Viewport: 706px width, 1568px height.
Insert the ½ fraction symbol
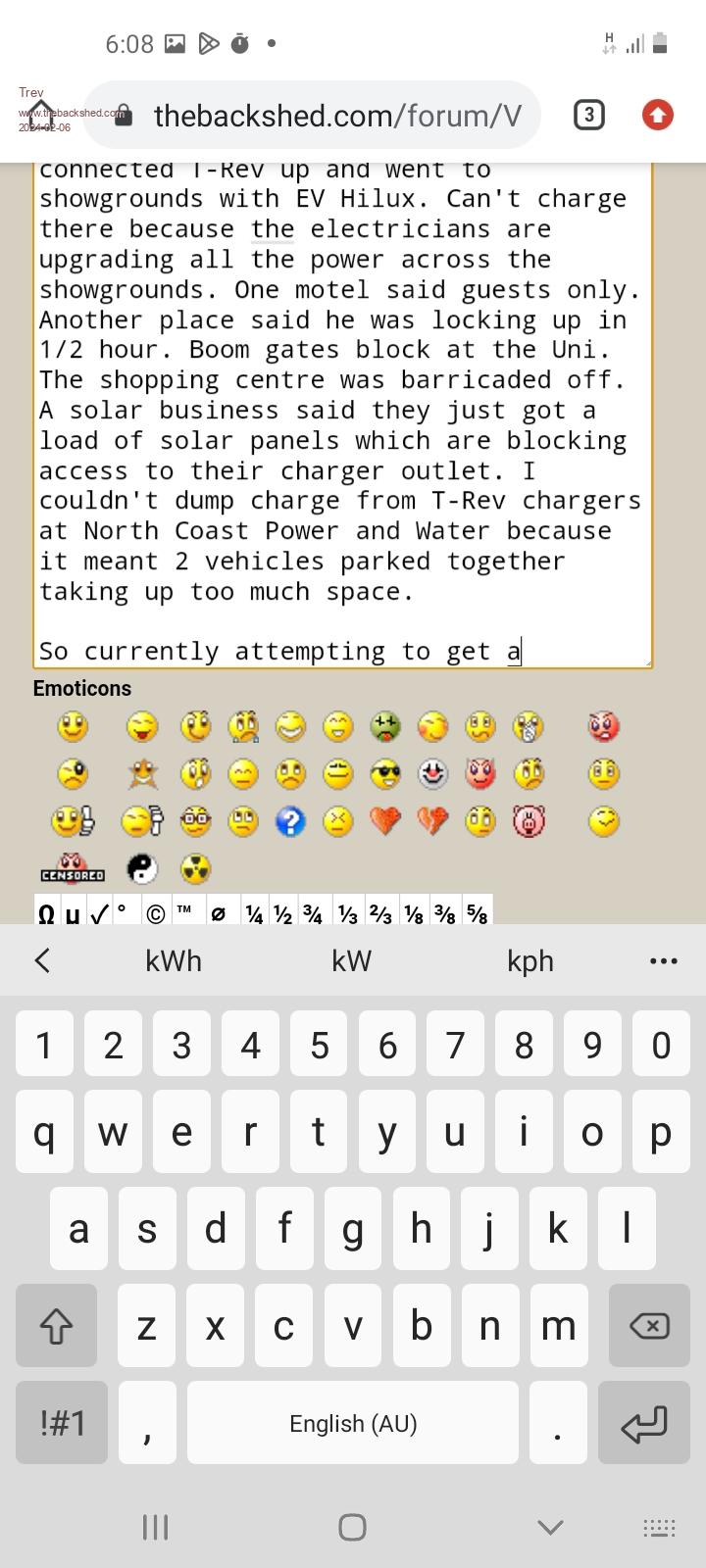click(x=283, y=914)
